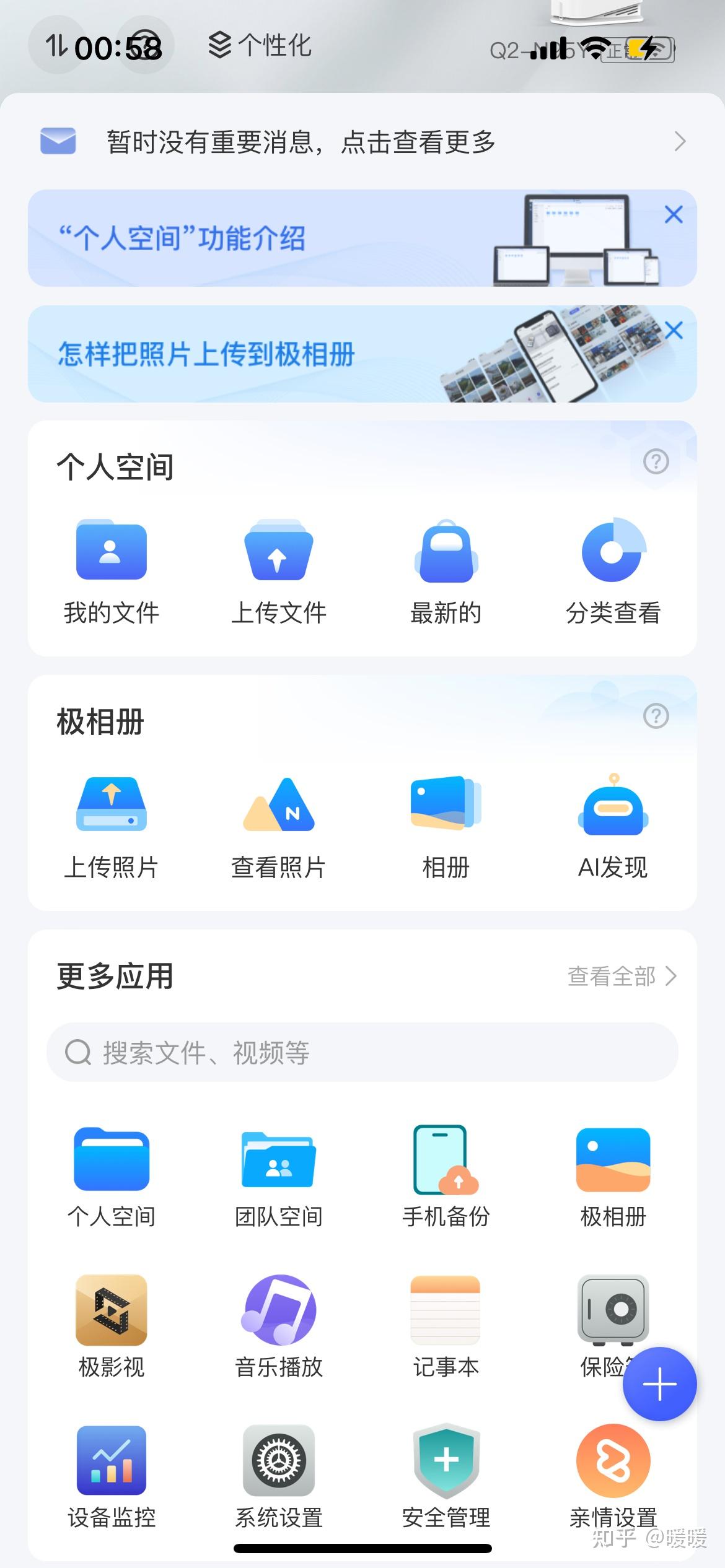Open 分类查看 category view
Viewport: 725px width, 1568px height.
[612, 570]
